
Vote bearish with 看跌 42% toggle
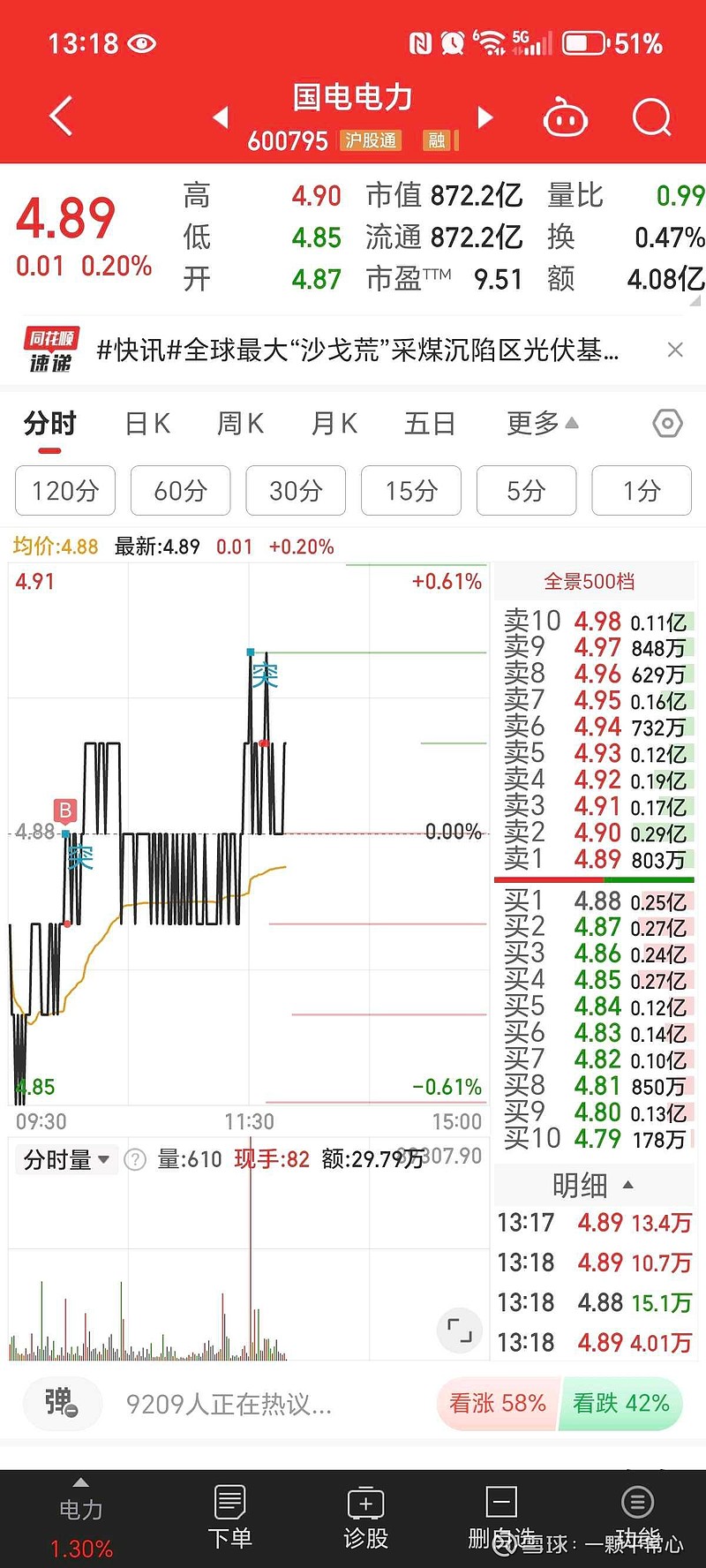click(x=621, y=1403)
